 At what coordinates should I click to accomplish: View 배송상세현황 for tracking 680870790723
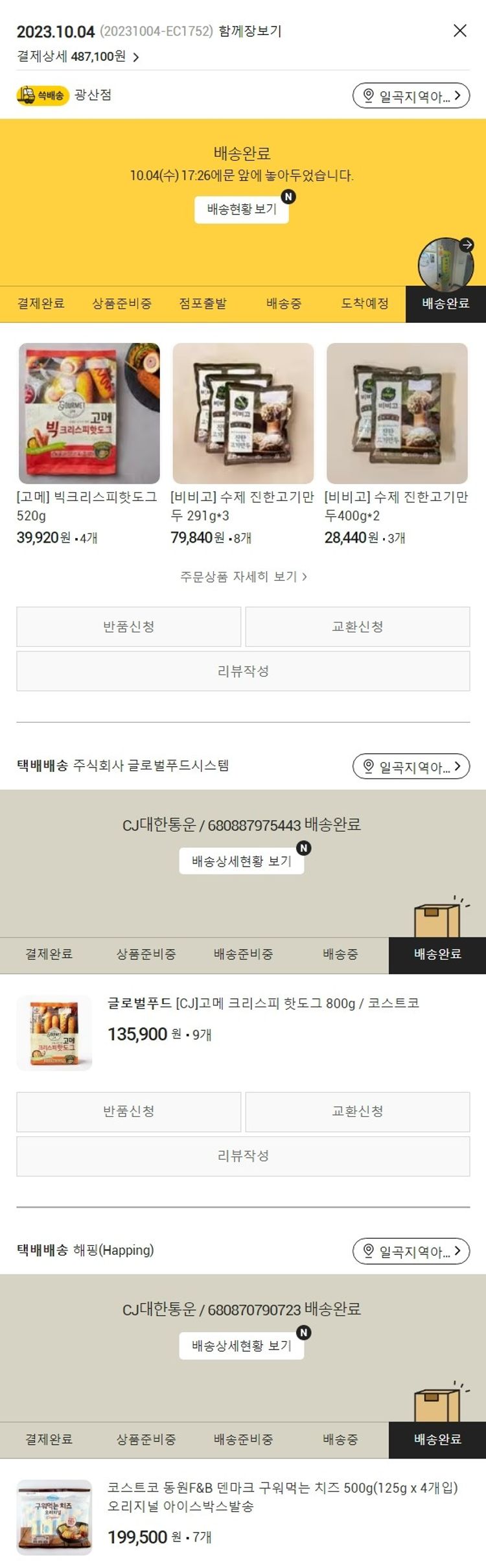[x=242, y=1346]
